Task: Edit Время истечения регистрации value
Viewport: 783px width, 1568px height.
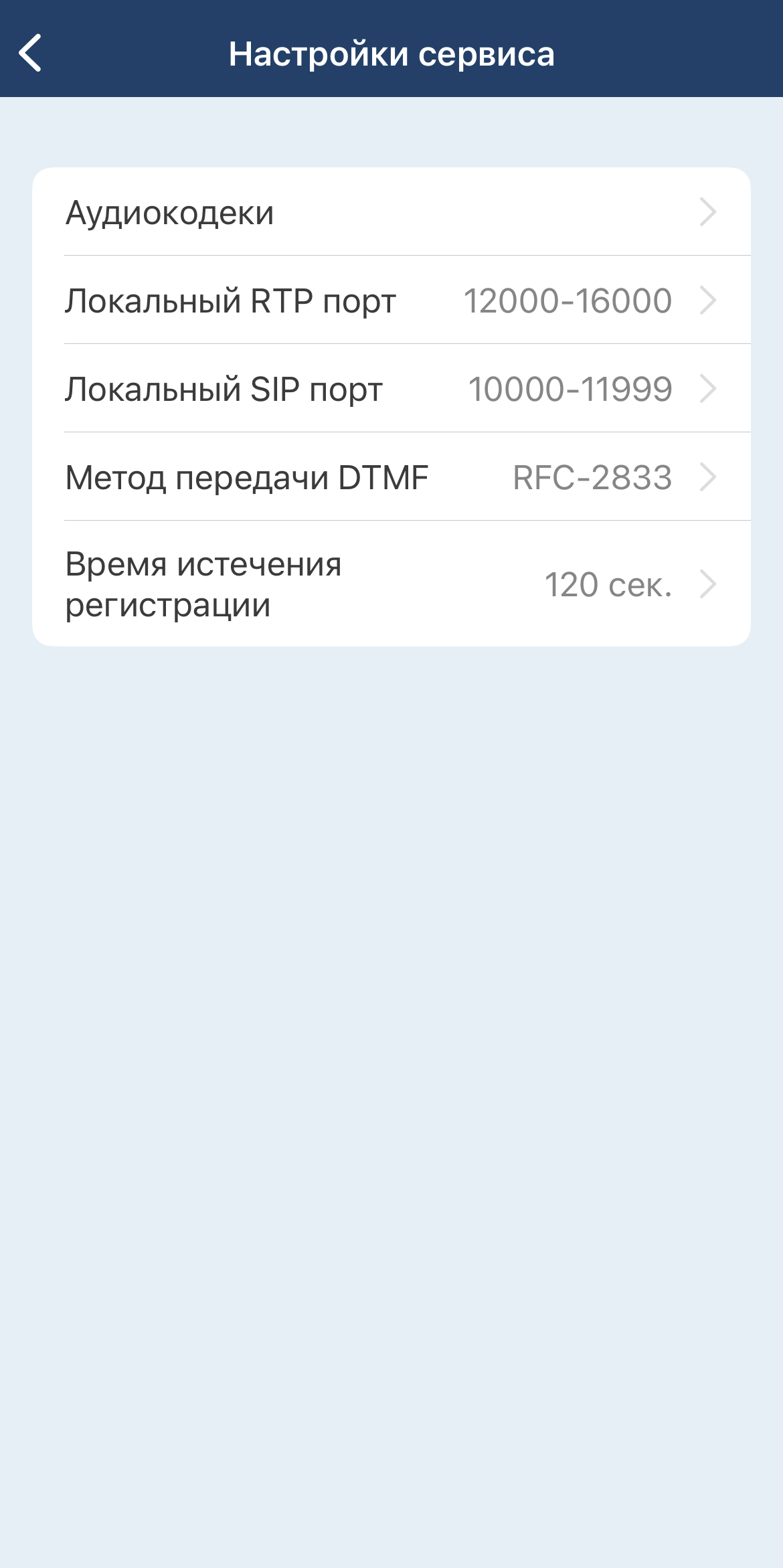Action: pyautogui.click(x=391, y=584)
